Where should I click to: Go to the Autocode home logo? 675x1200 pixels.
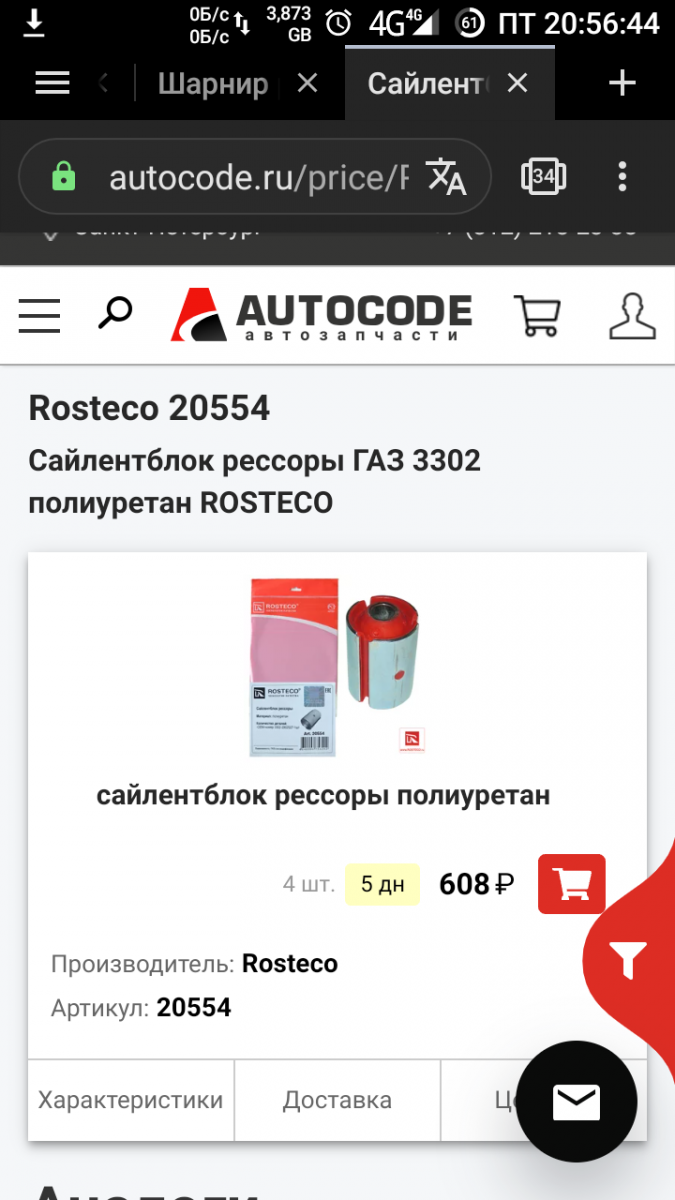point(321,314)
